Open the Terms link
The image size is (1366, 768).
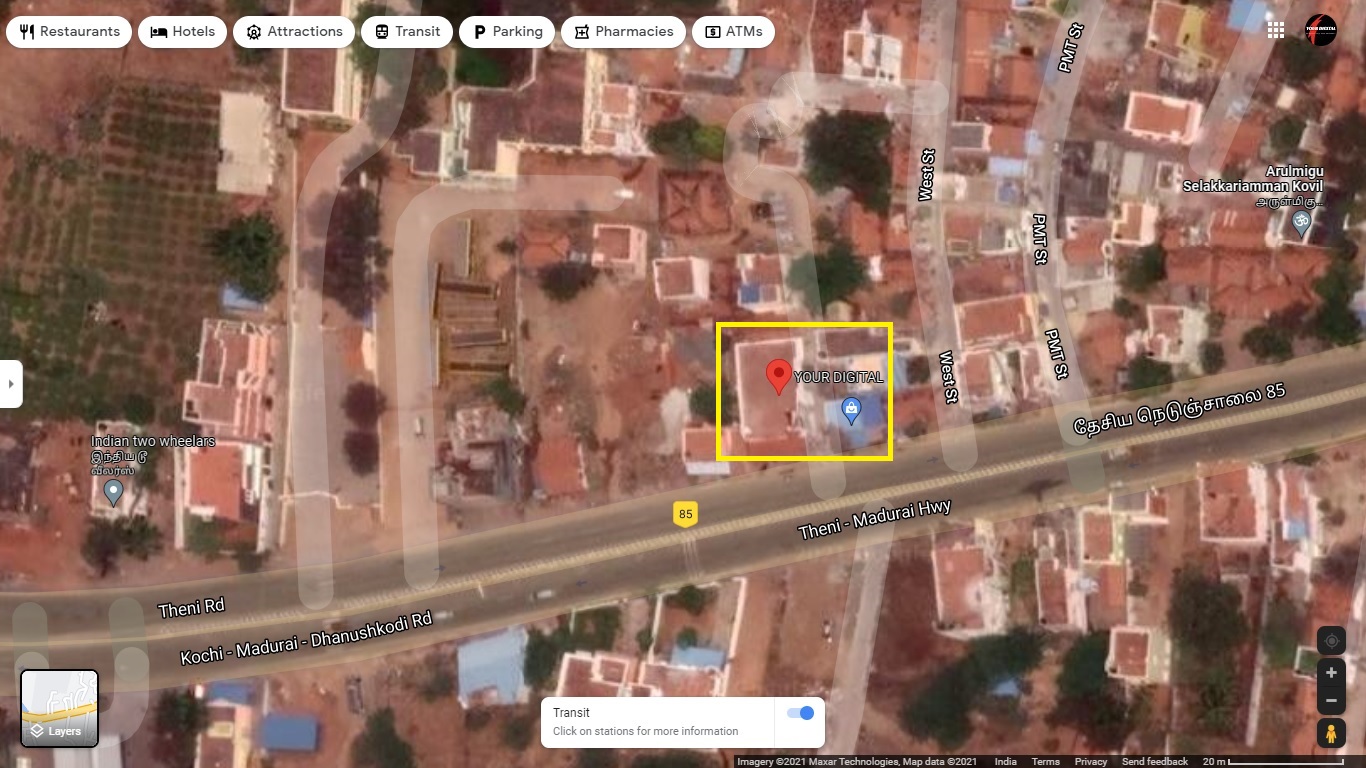(x=1045, y=762)
